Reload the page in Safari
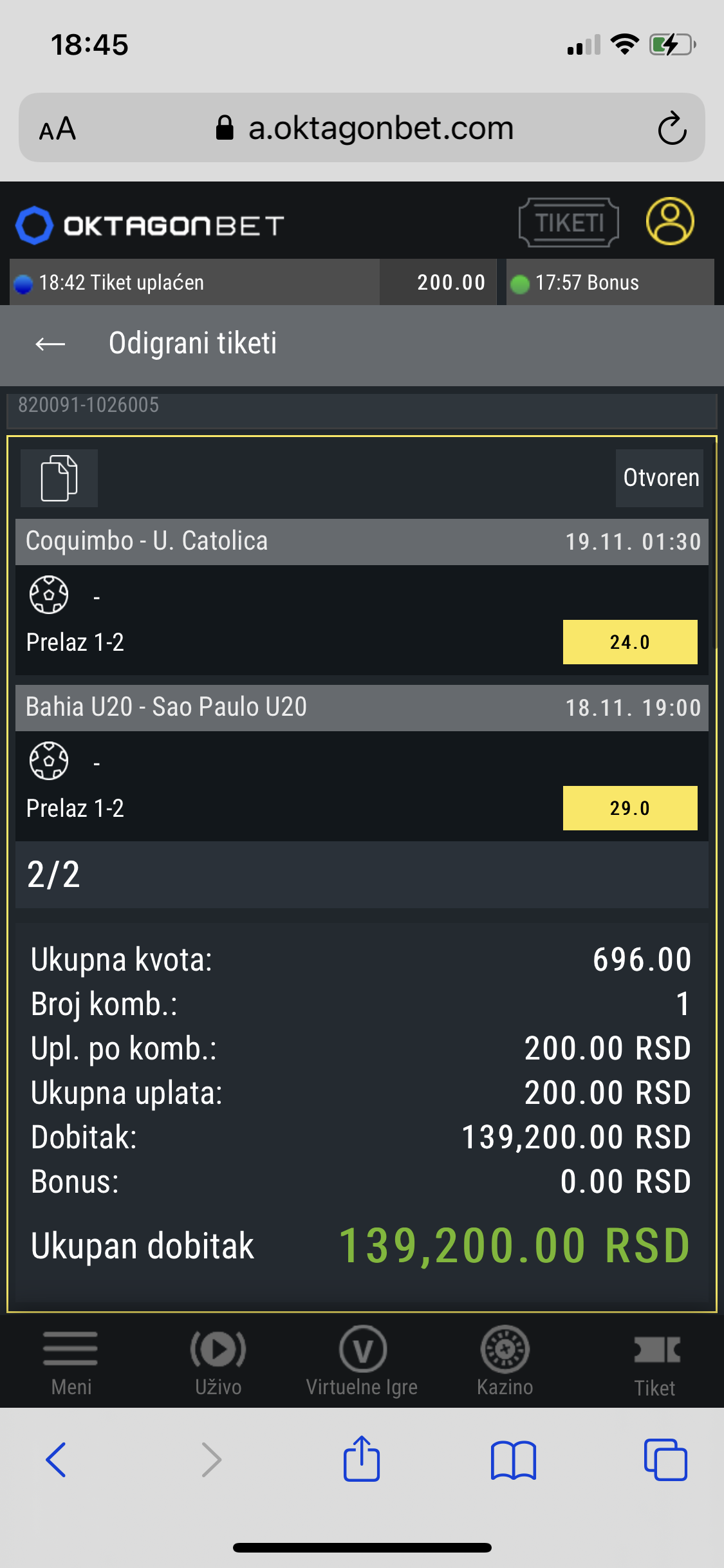This screenshot has height=1568, width=724. tap(673, 128)
